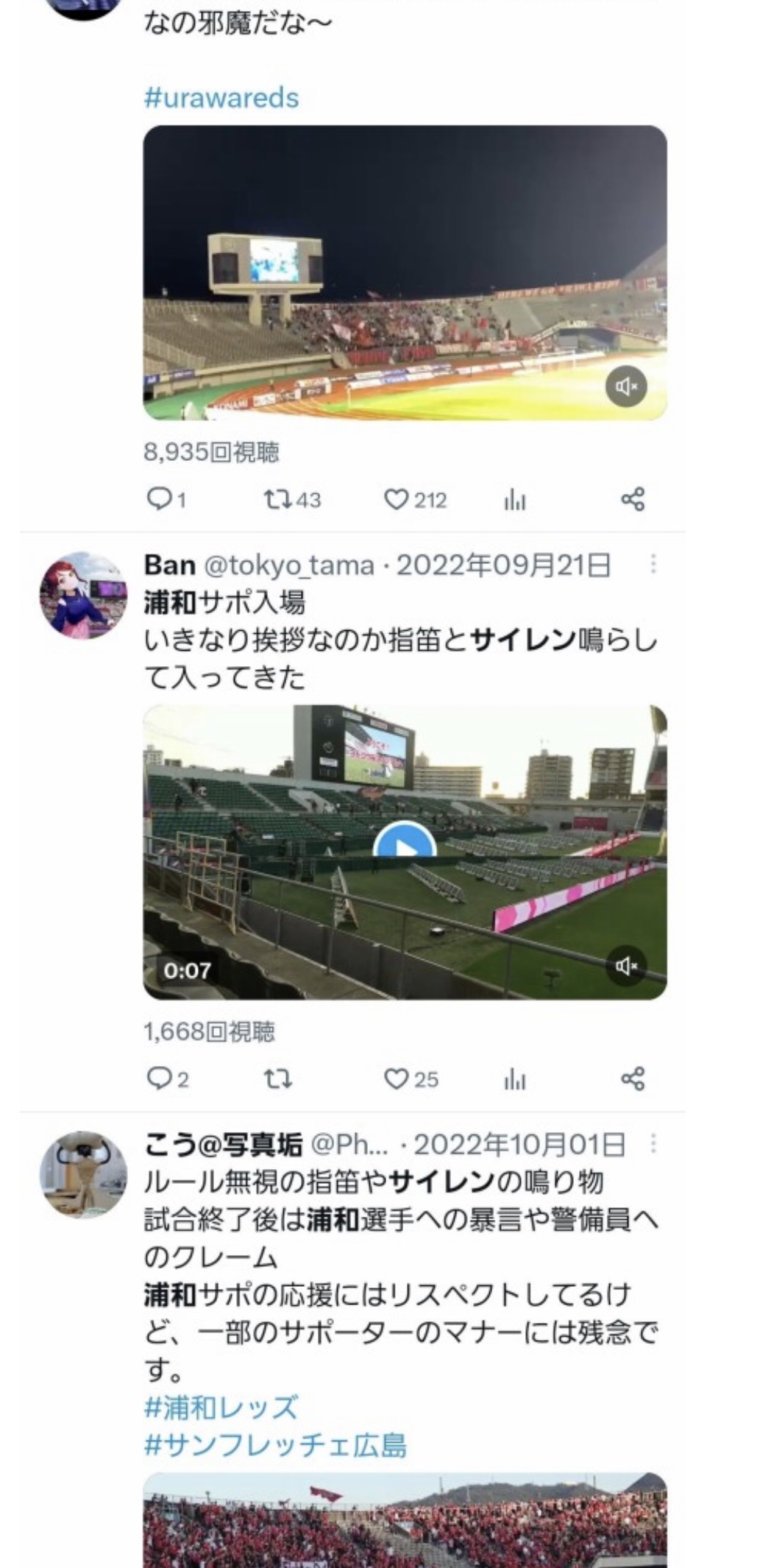771x1568 pixels.
Task: Retweet Ban's tweet
Action: (x=278, y=1079)
